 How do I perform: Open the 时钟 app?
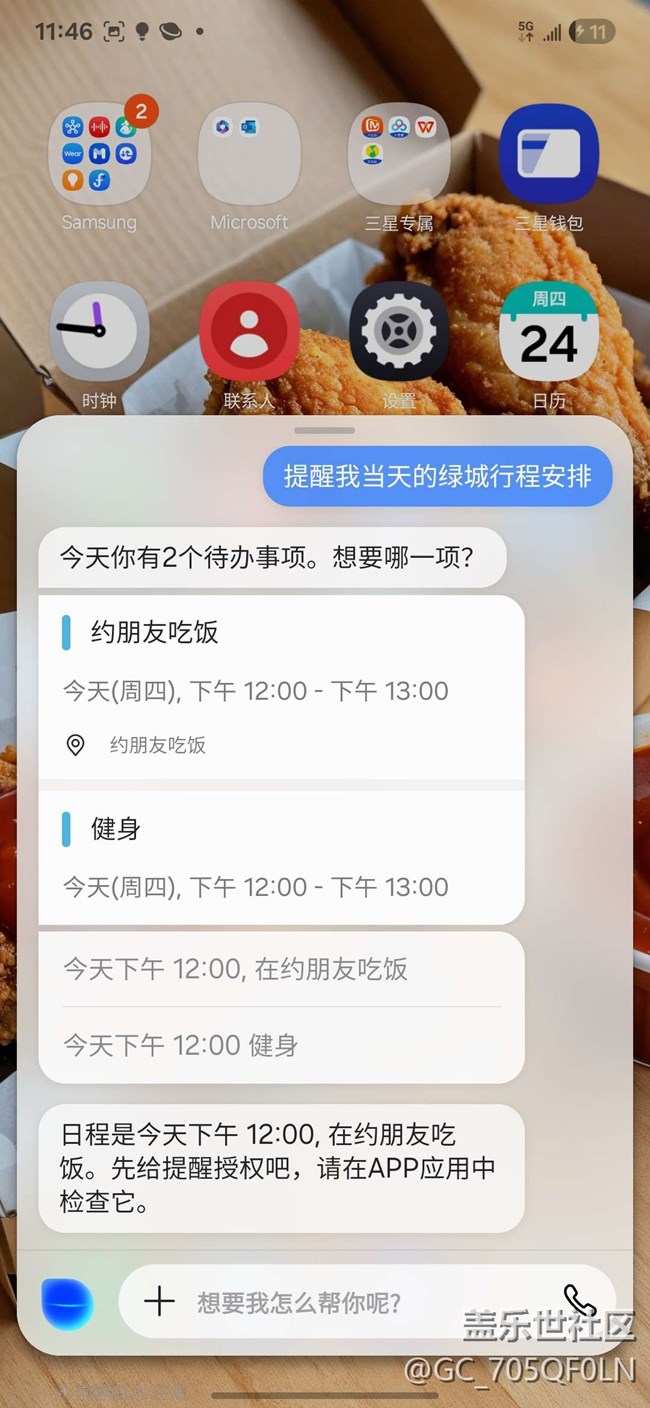pyautogui.click(x=99, y=332)
